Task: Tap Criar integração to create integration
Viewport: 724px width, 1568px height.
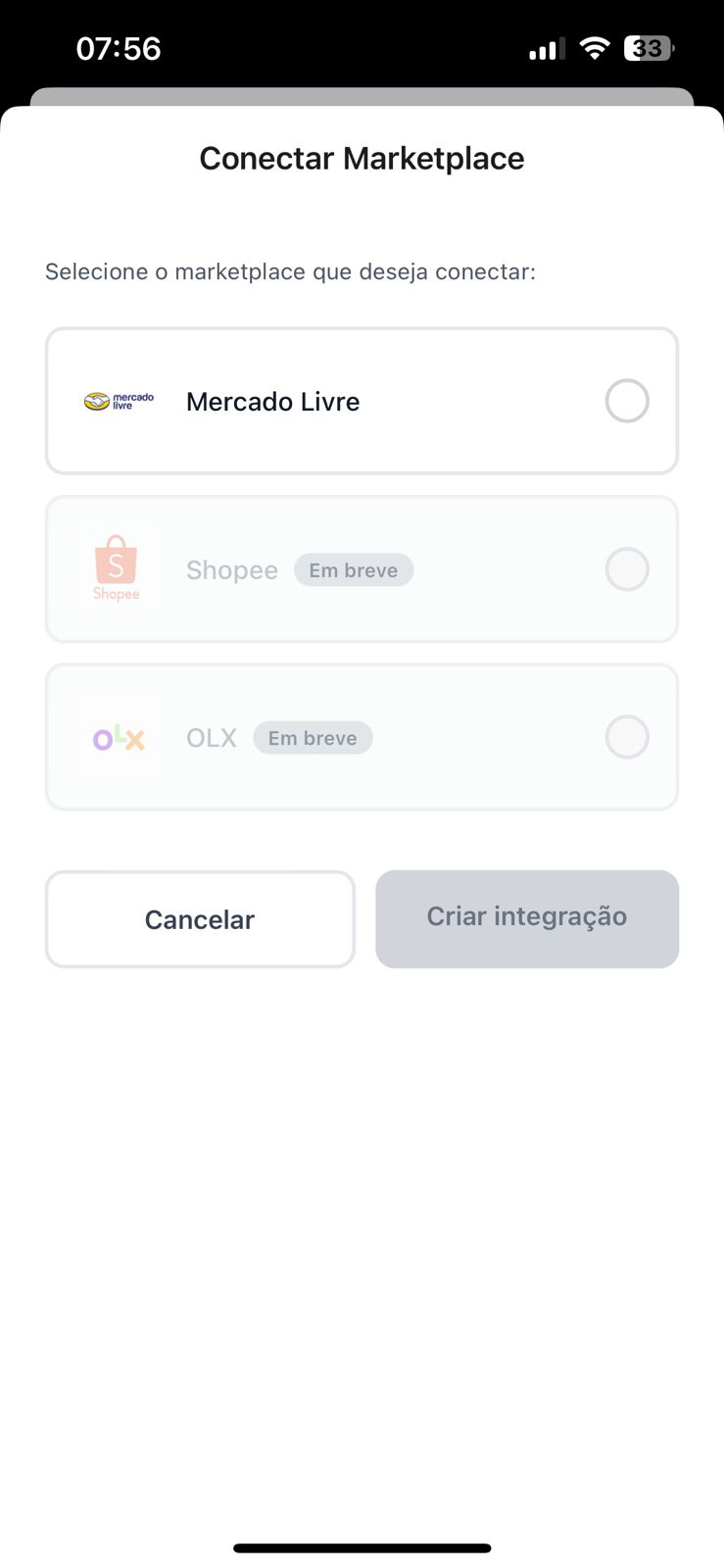Action: [x=527, y=918]
